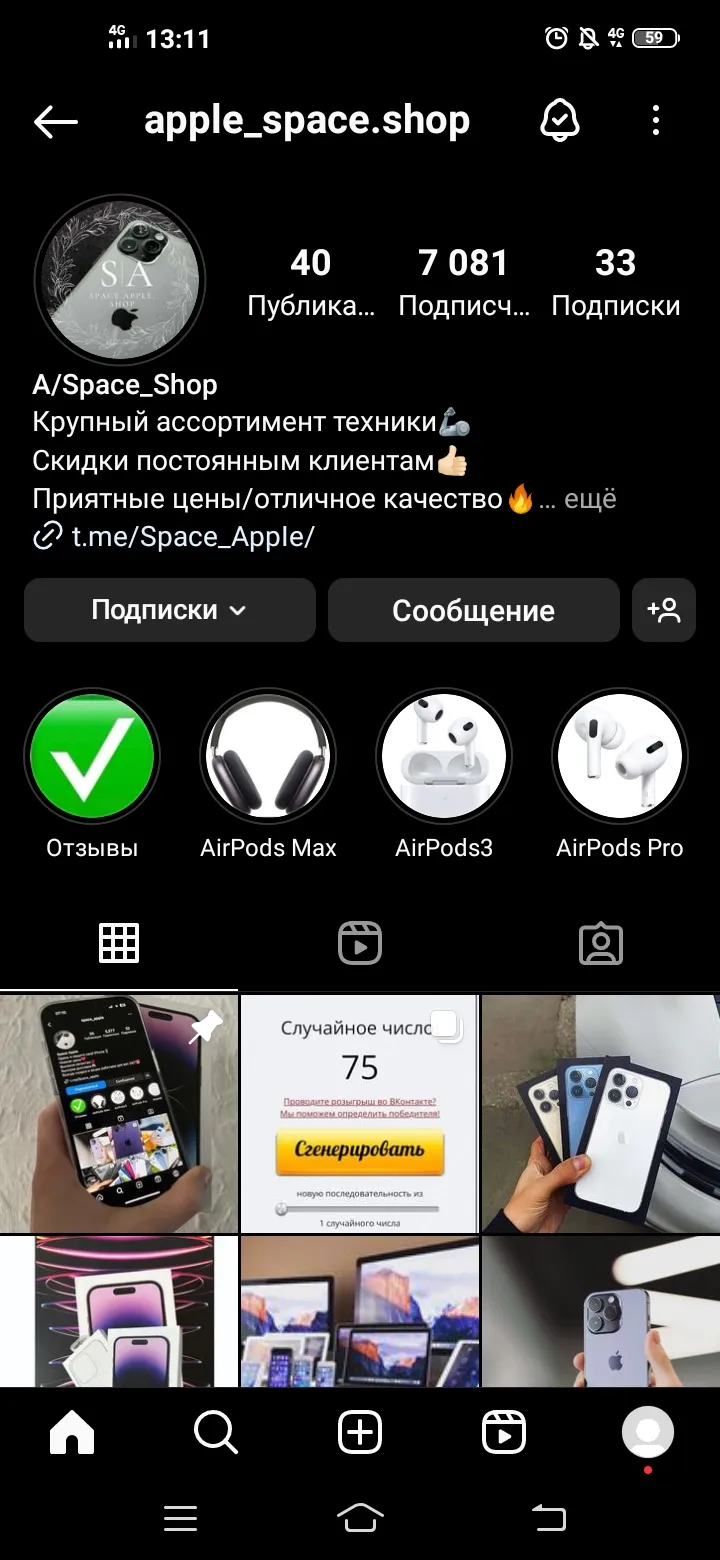Expand the bio with "ещё"
Image resolution: width=720 pixels, height=1560 pixels.
pyautogui.click(x=591, y=498)
